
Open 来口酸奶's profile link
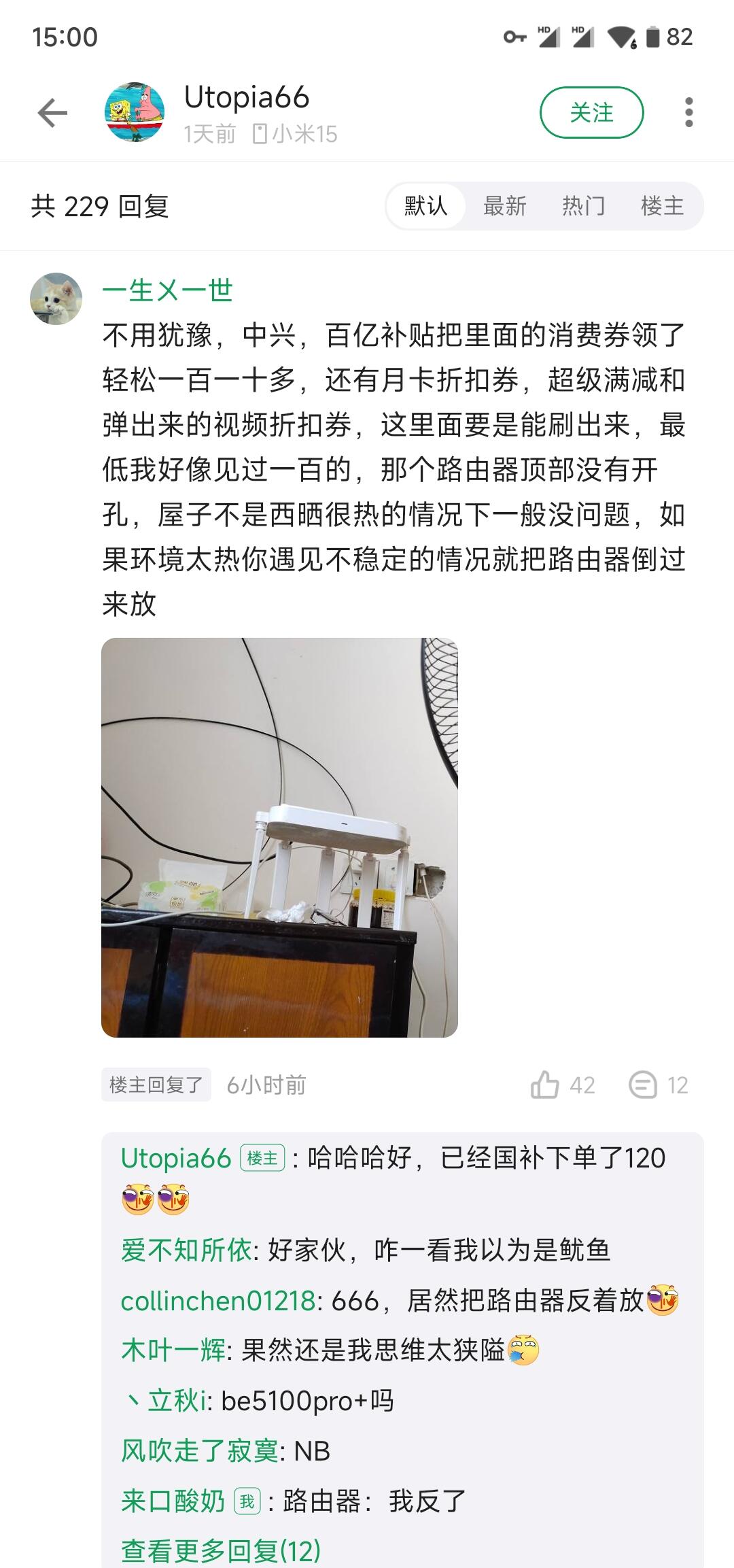tap(173, 1501)
